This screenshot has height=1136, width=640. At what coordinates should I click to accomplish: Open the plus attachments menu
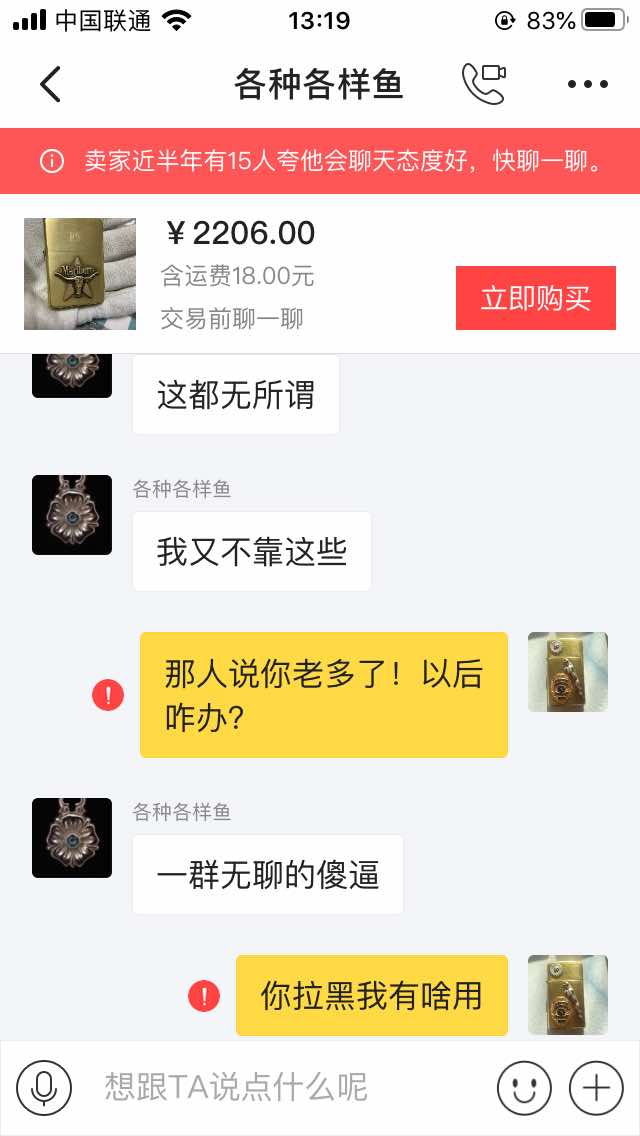tap(596, 1086)
